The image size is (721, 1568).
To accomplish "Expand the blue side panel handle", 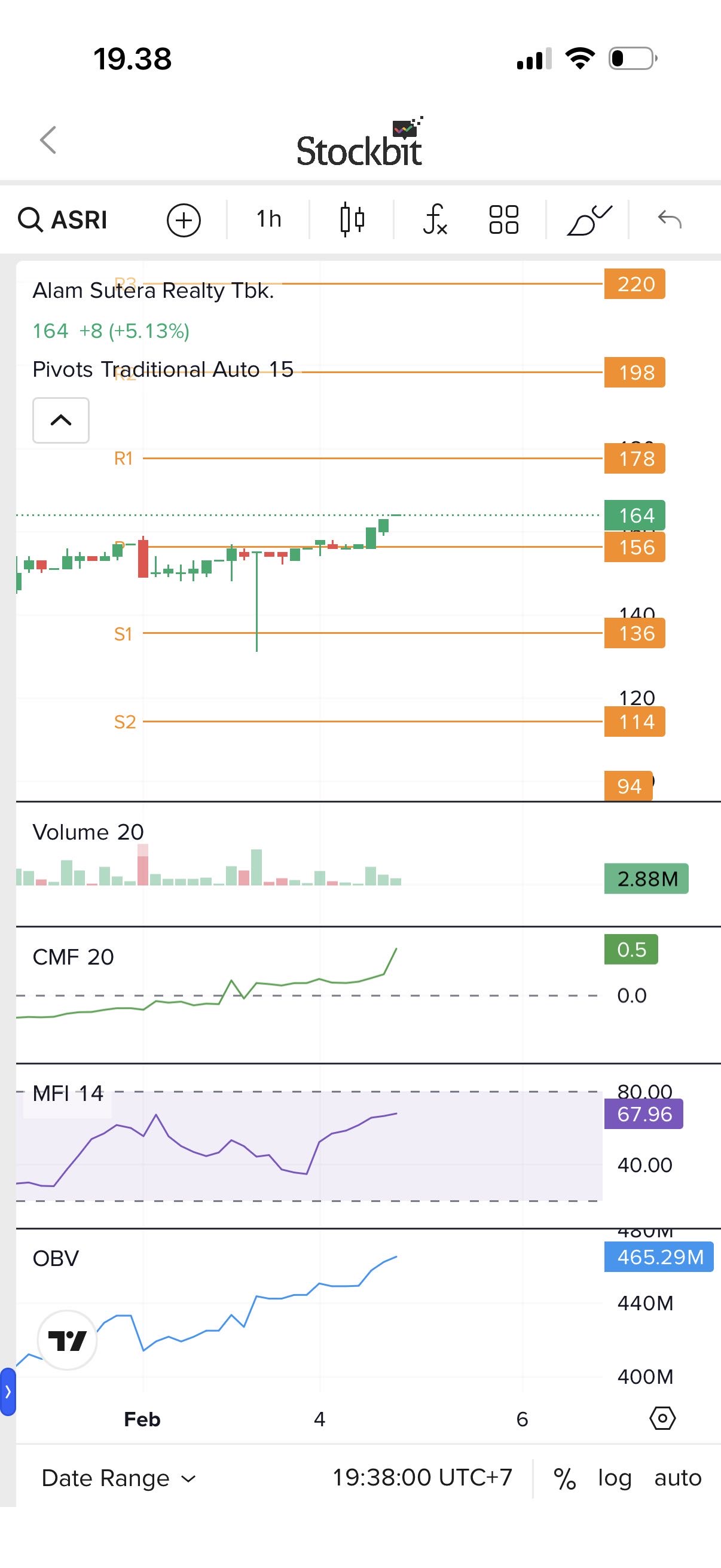I will (8, 1392).
